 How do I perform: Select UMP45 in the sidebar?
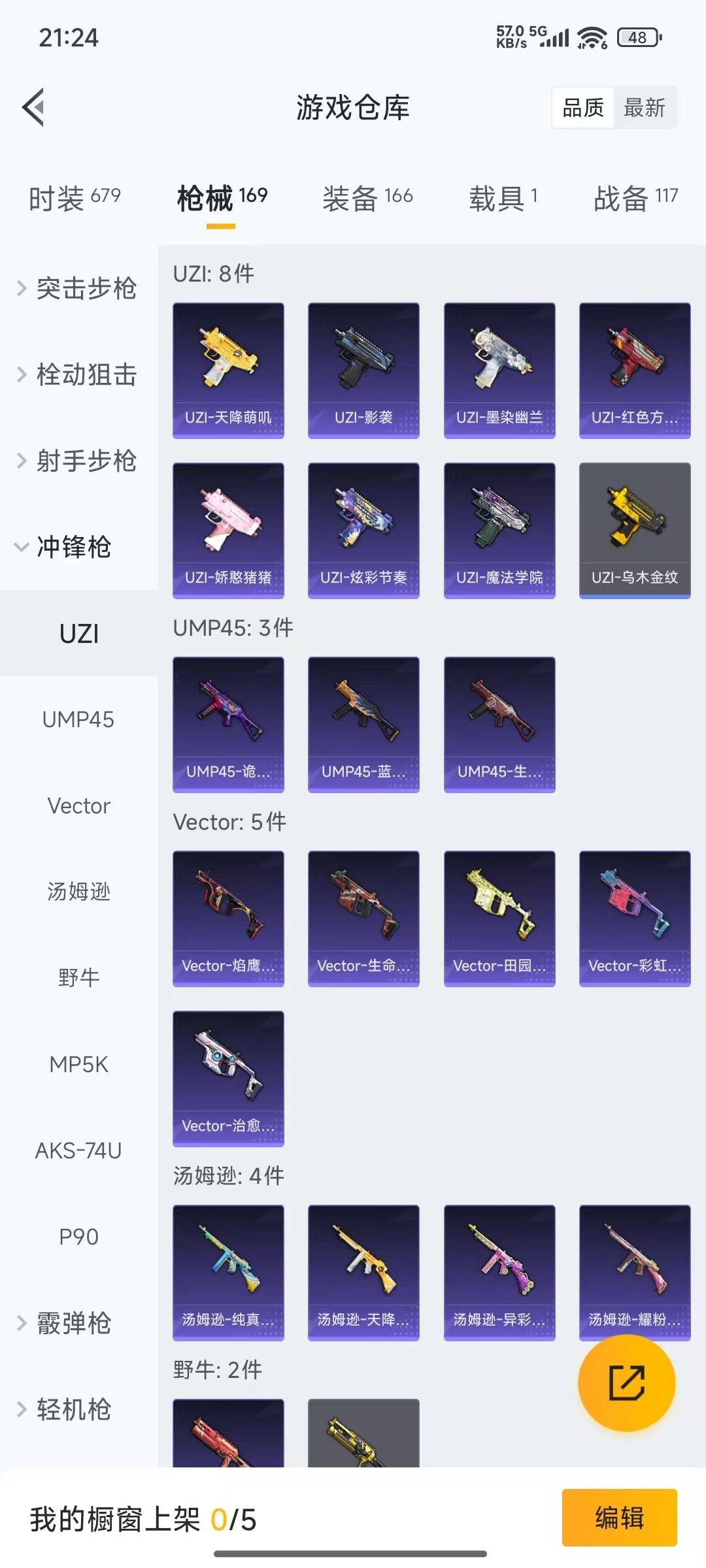[78, 720]
